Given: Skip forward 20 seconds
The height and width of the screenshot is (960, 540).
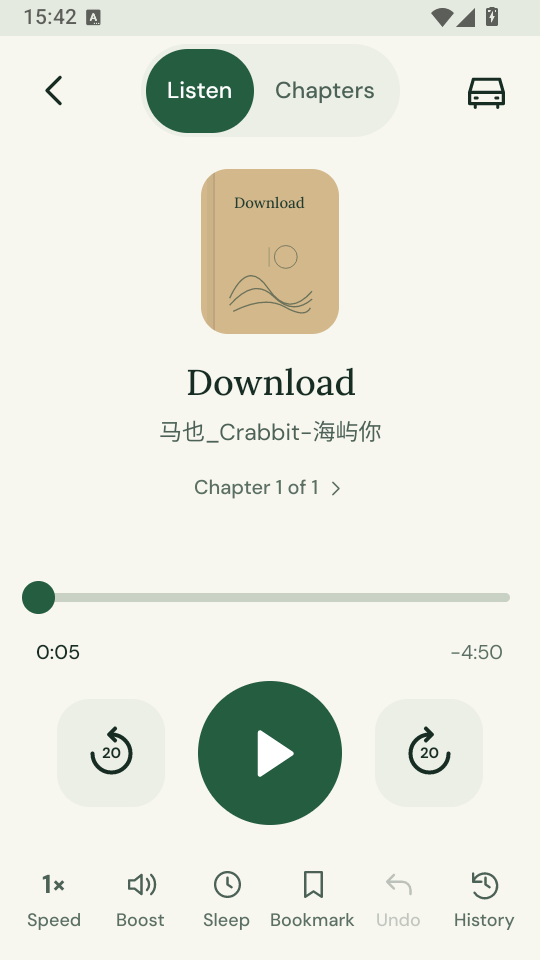Looking at the screenshot, I should [429, 752].
